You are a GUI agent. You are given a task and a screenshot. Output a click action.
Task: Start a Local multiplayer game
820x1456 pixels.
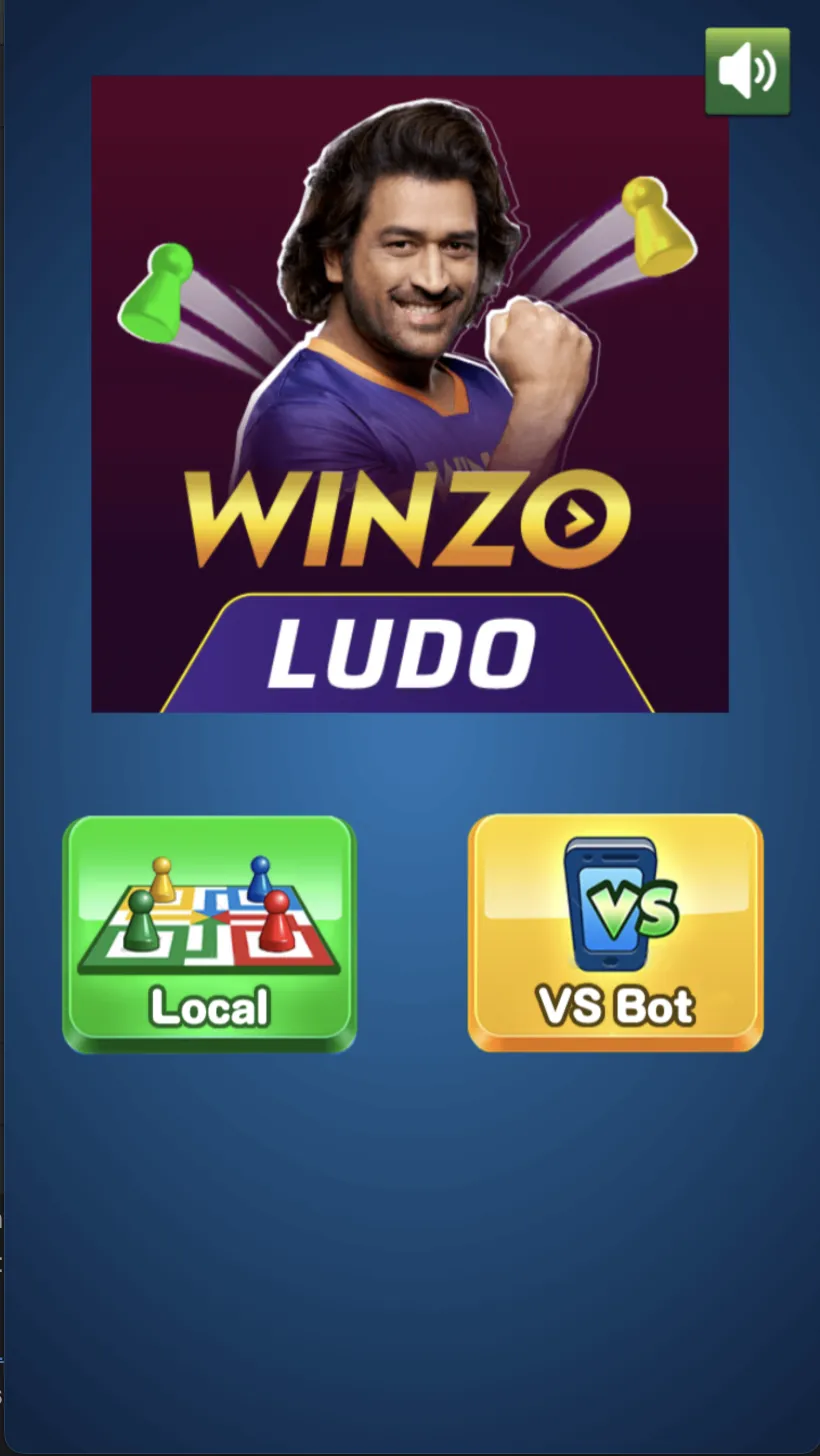tap(209, 933)
